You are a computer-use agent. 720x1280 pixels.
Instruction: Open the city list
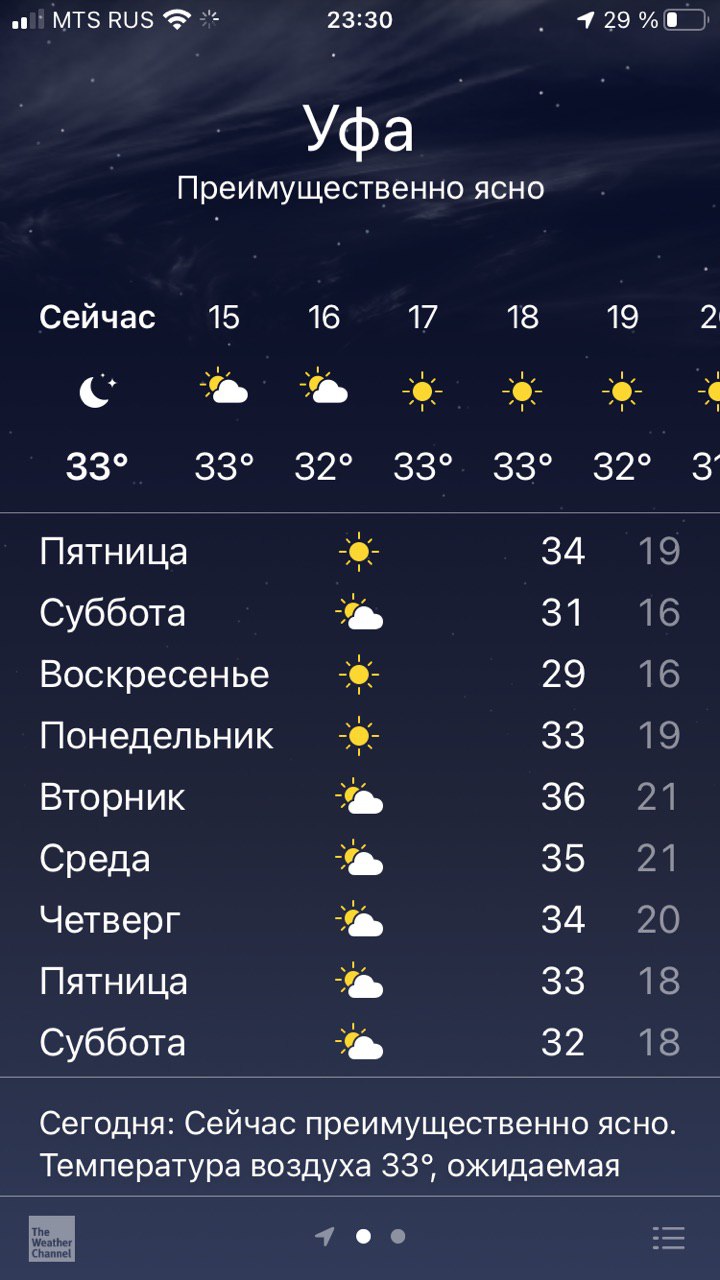pos(668,1238)
